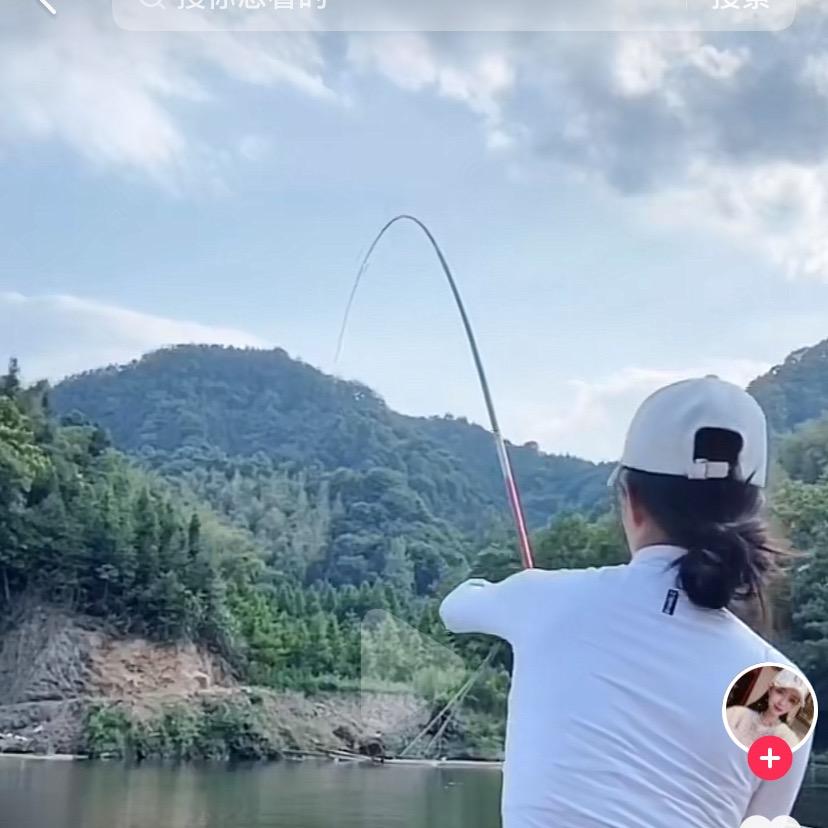The height and width of the screenshot is (828, 828).
Task: Open the video creator's profile avatar
Action: pos(769,708)
